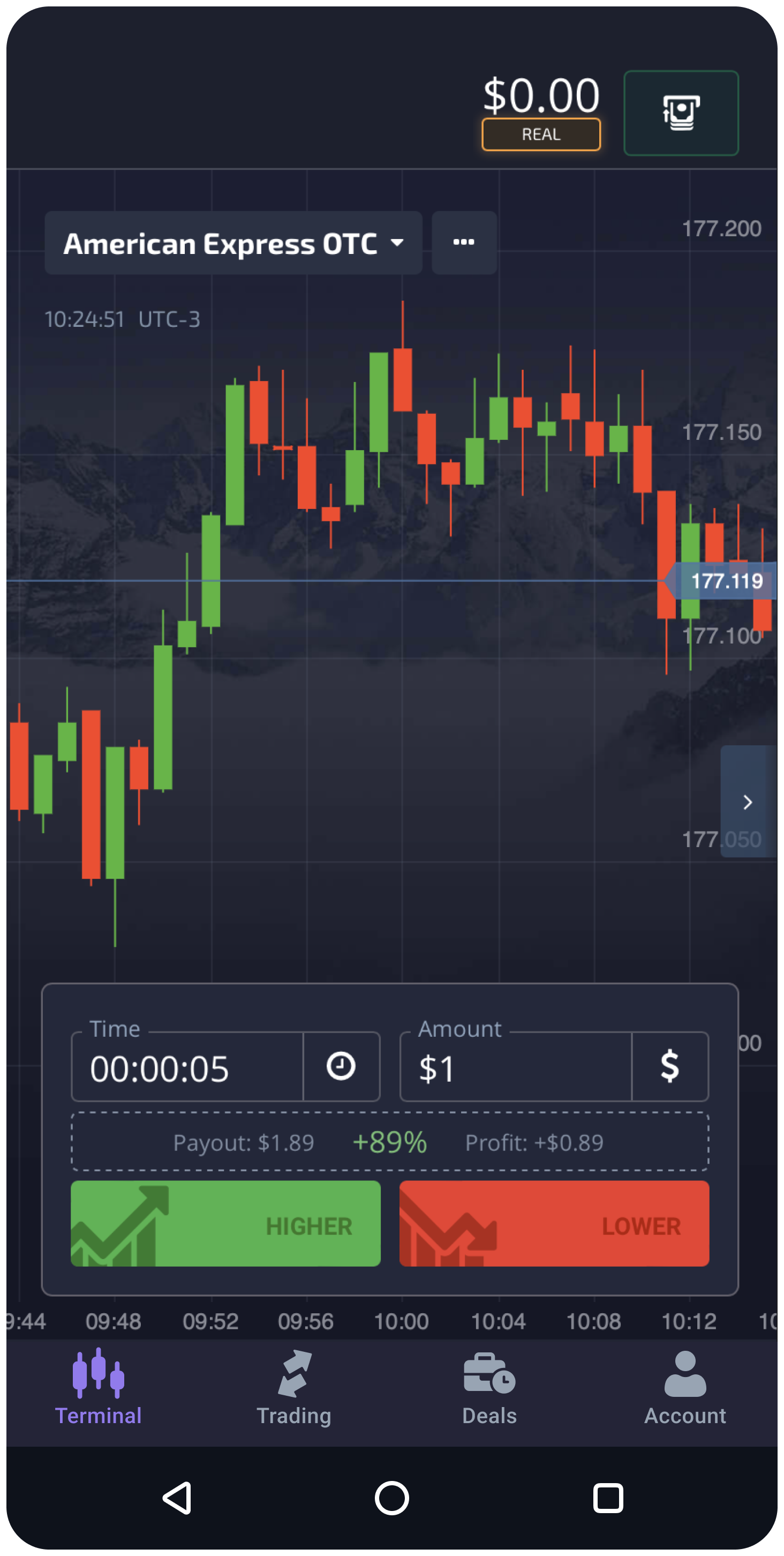Open the three-dot chart options menu
Viewport: 784px width, 1556px height.
pos(464,243)
